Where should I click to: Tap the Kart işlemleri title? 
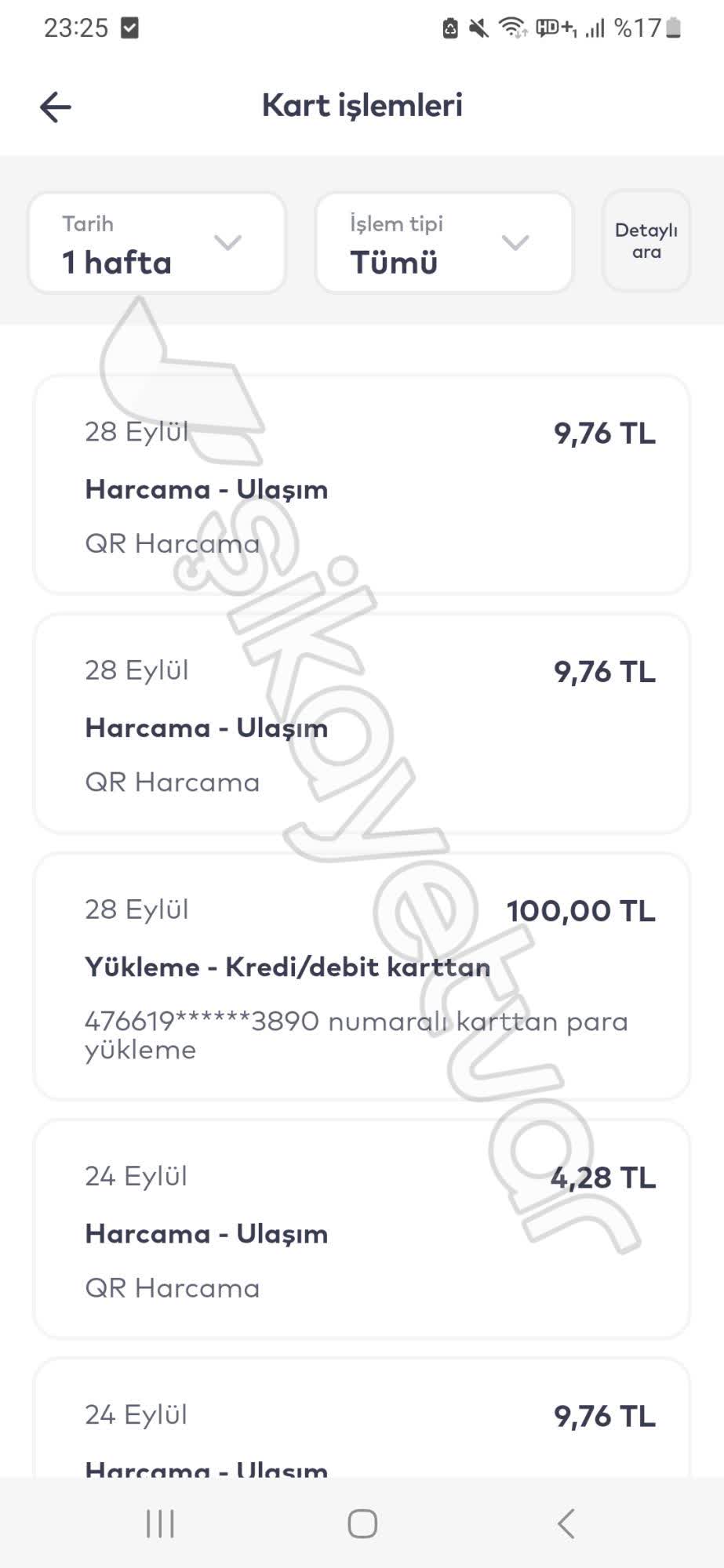[362, 106]
